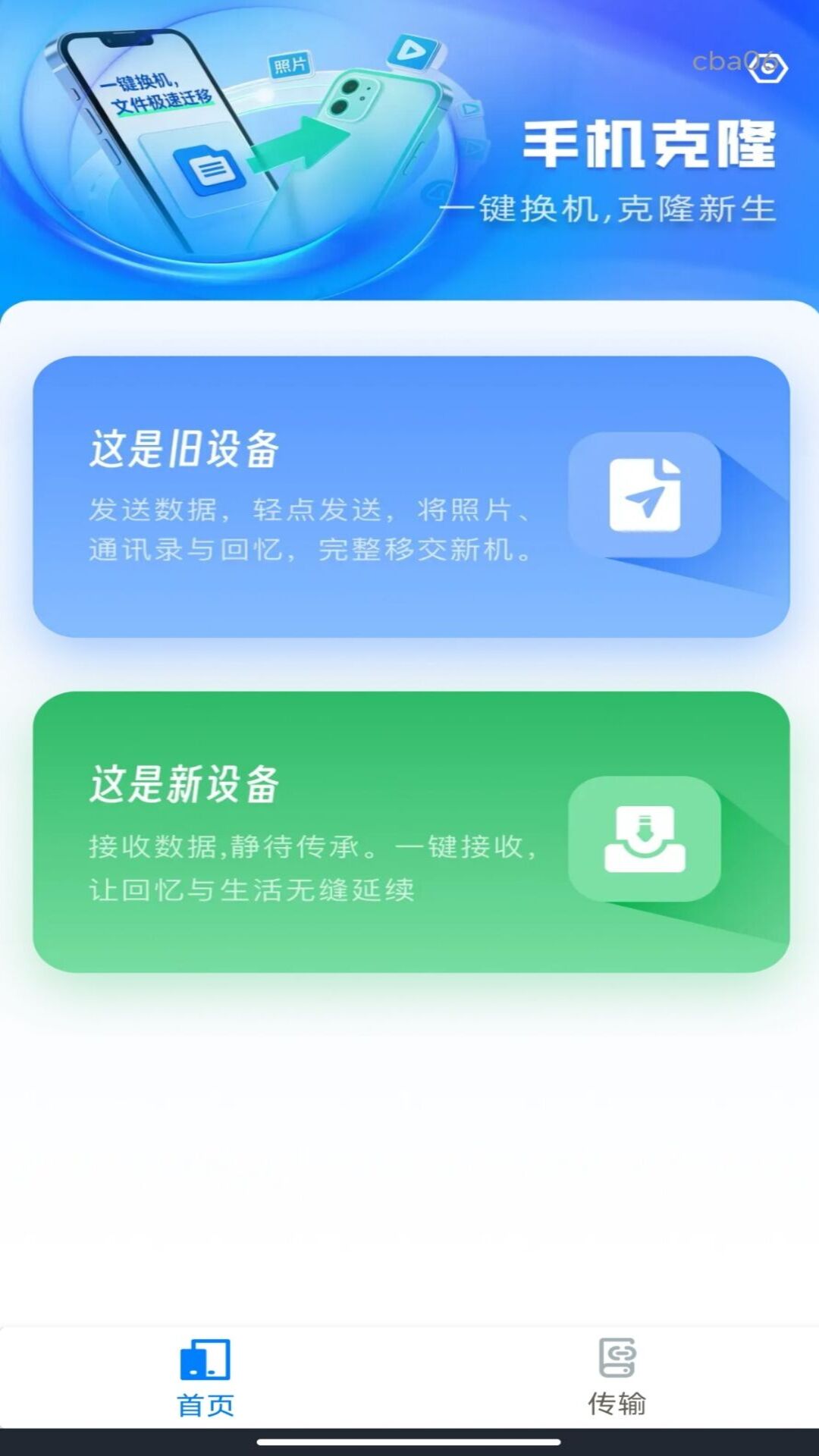
Task: Open the settings hexagon icon top right
Action: click(766, 68)
